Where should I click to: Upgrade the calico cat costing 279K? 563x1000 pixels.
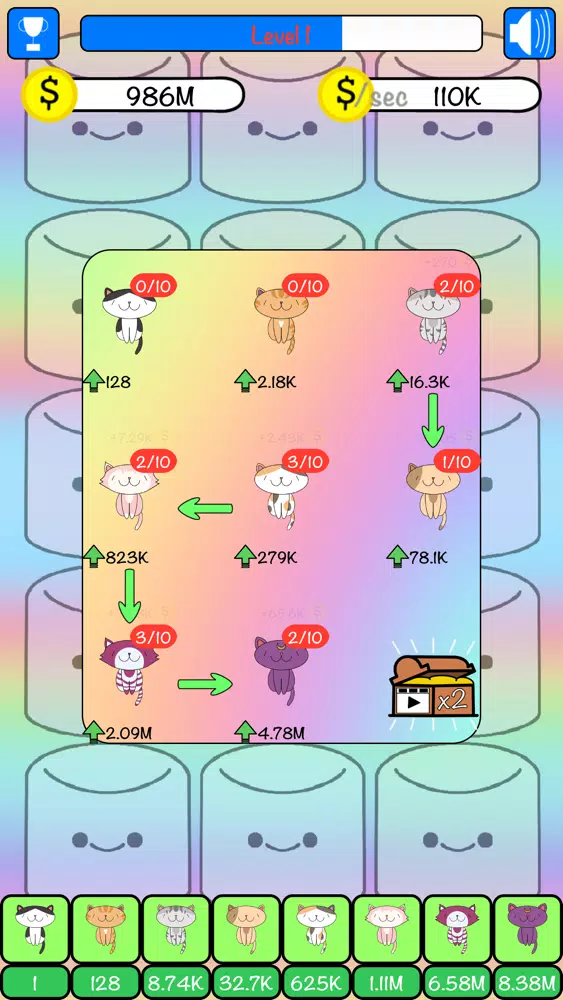(265, 557)
